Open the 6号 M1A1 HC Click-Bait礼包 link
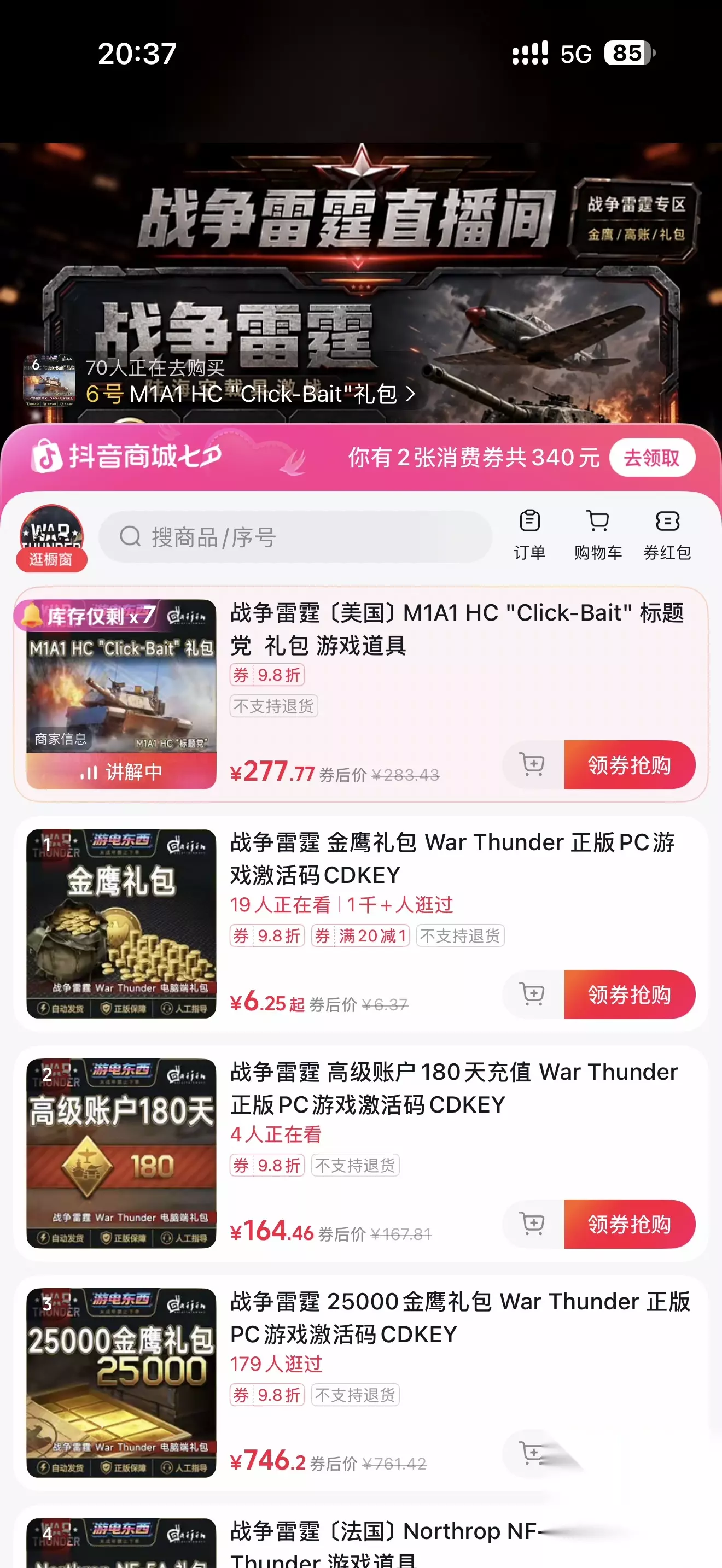The image size is (722, 1568). pyautogui.click(x=250, y=394)
